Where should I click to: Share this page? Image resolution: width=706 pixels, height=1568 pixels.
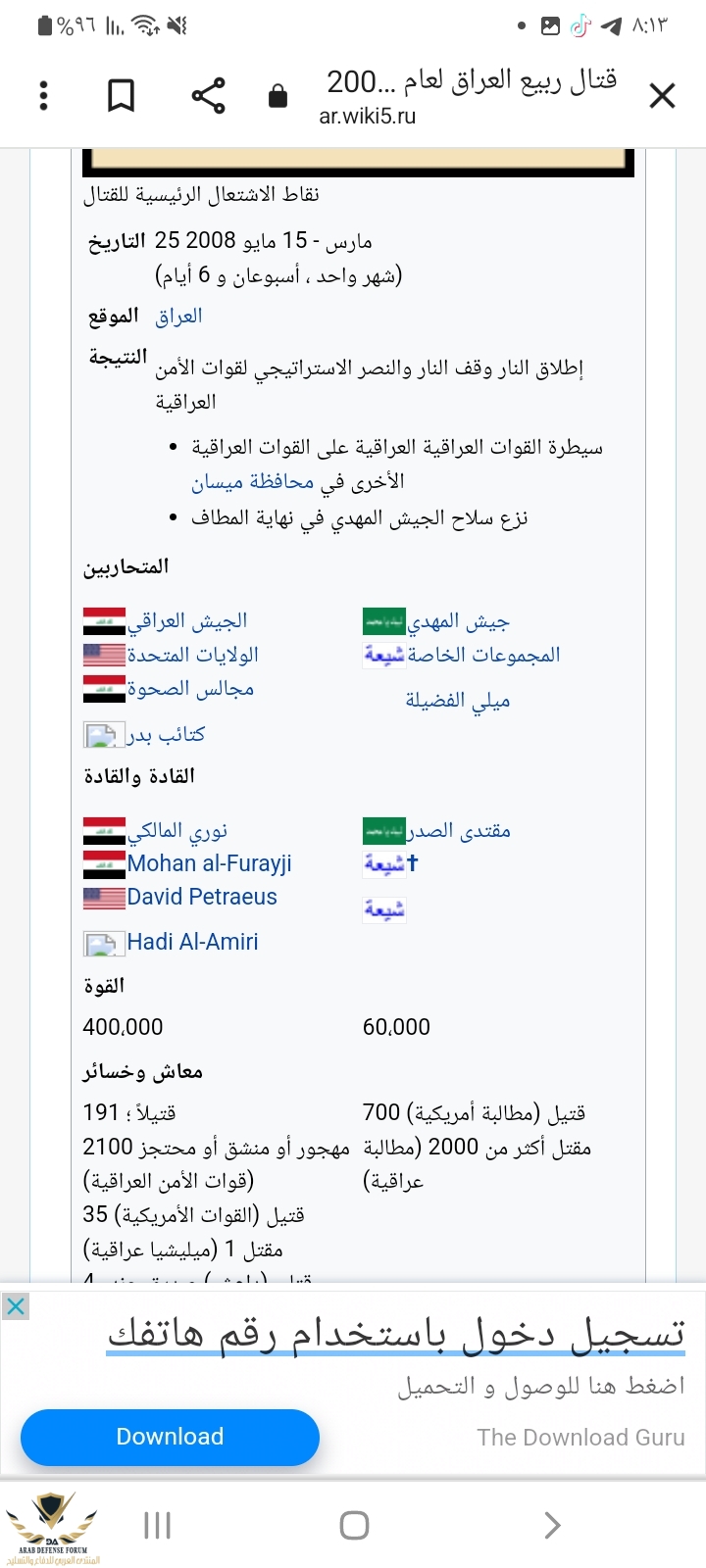[208, 96]
